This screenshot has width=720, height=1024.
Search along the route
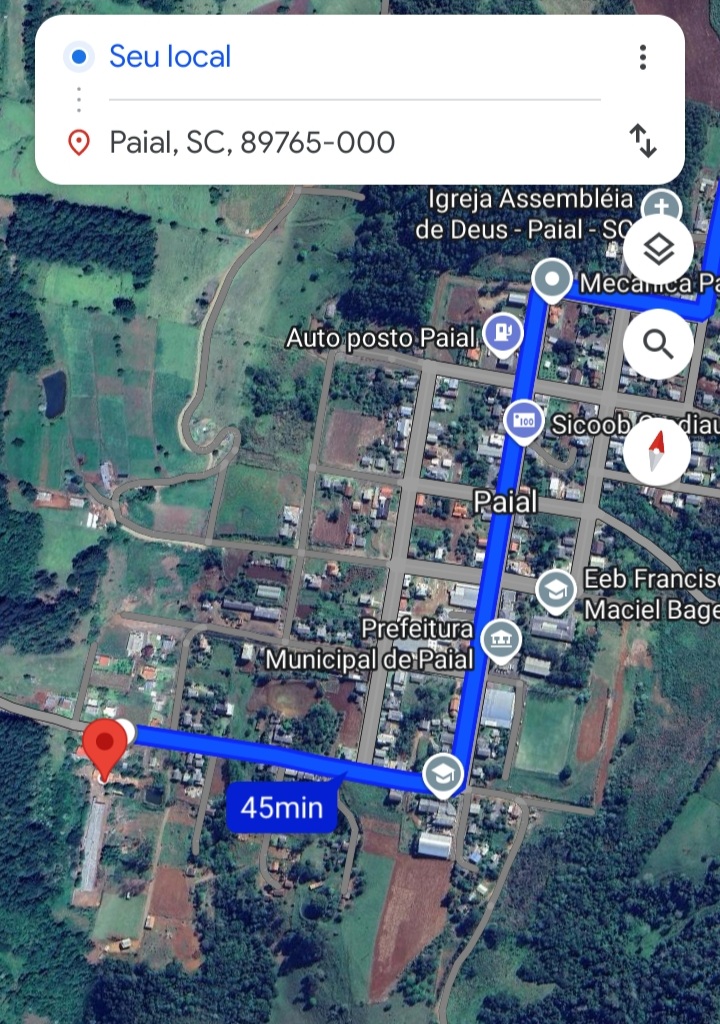(x=658, y=345)
